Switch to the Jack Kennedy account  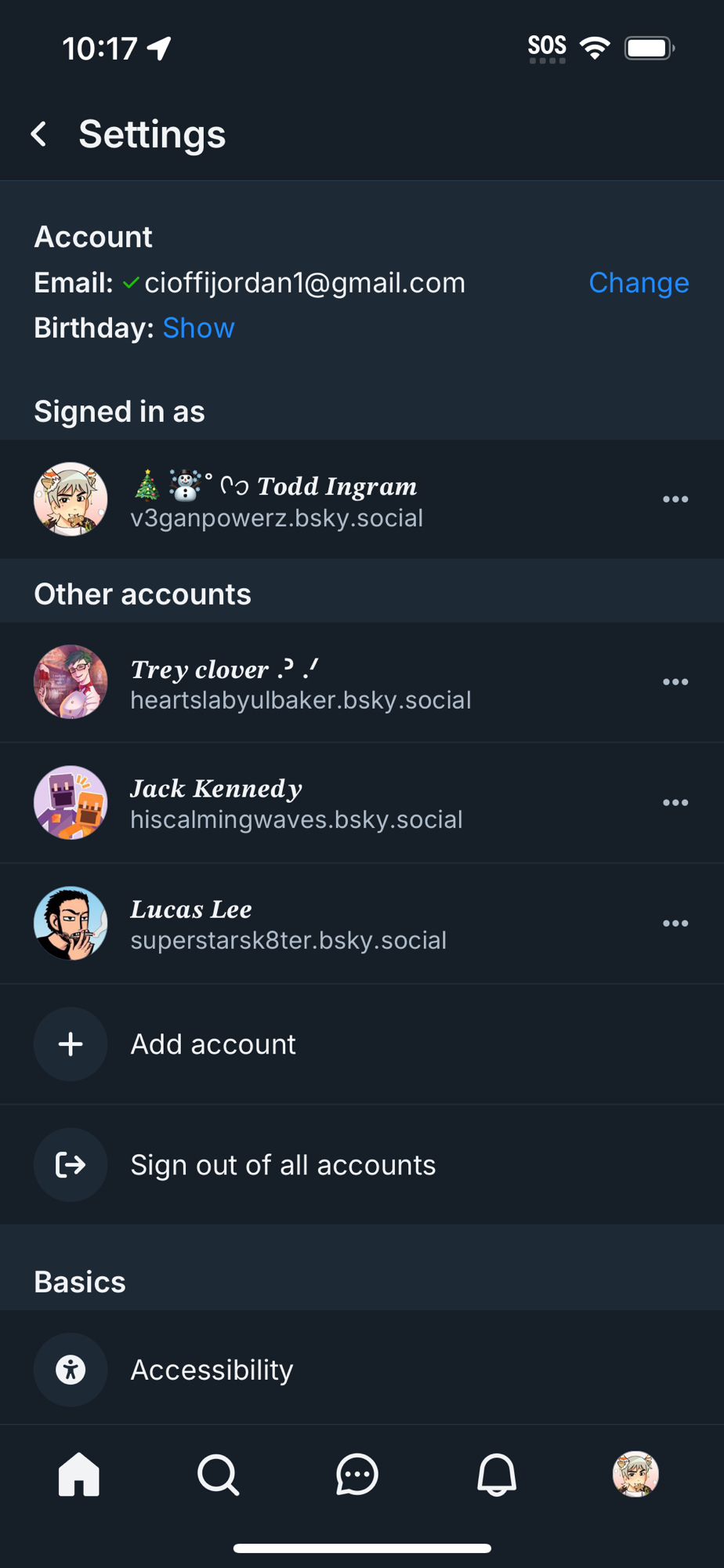click(313, 804)
